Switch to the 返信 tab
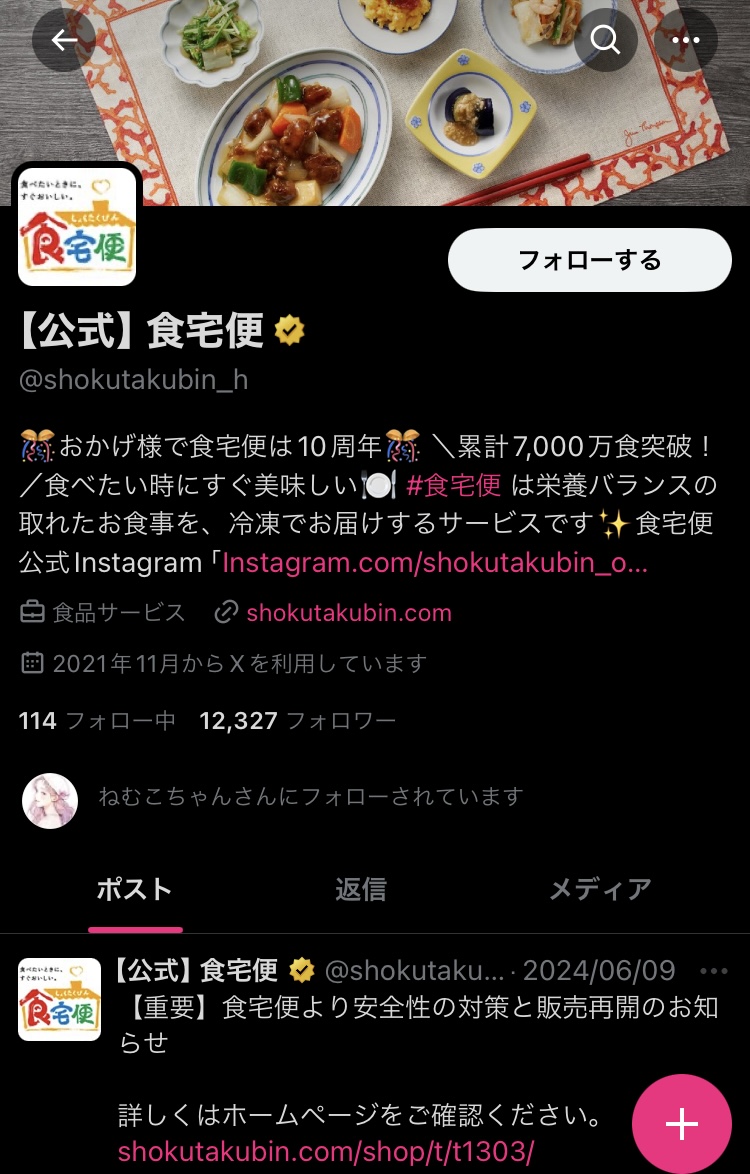This screenshot has height=1174, width=750. click(361, 889)
